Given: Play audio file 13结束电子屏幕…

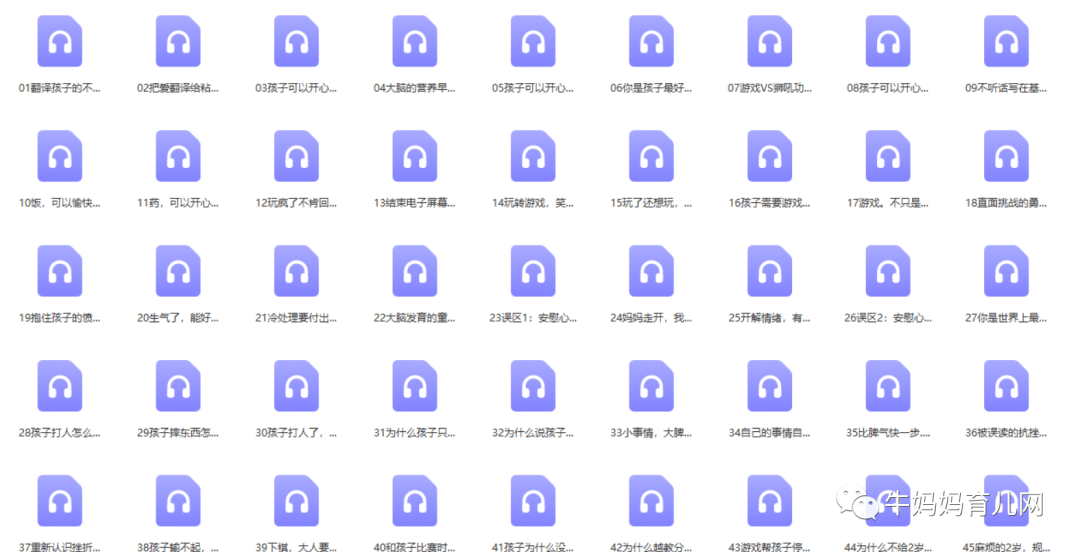Looking at the screenshot, I should point(414,157).
